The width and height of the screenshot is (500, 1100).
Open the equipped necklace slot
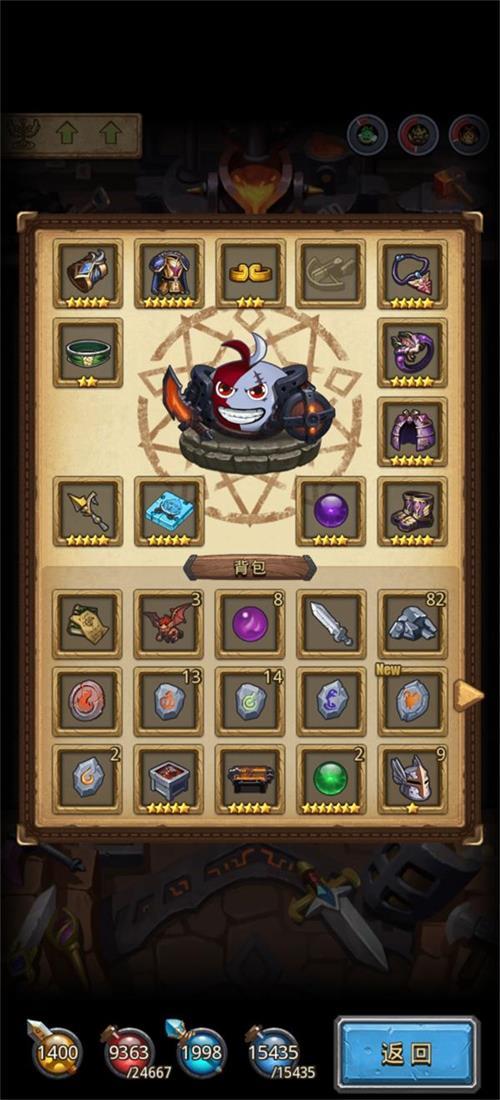[x=412, y=274]
